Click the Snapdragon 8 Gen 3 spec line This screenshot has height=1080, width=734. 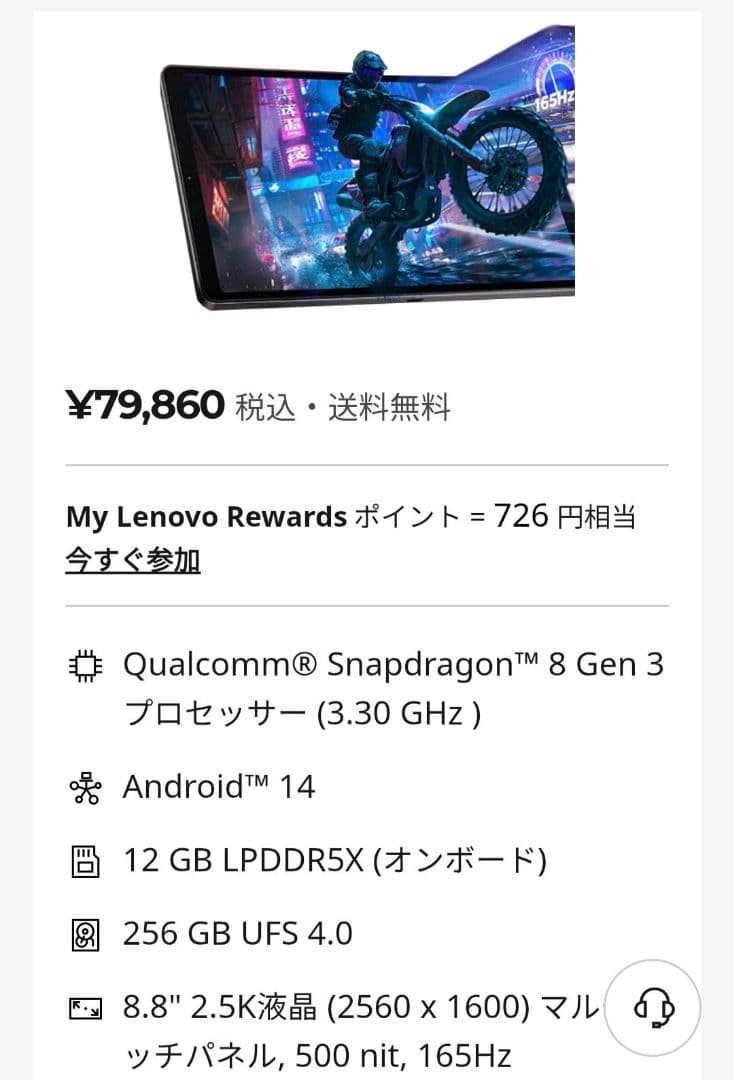click(395, 665)
